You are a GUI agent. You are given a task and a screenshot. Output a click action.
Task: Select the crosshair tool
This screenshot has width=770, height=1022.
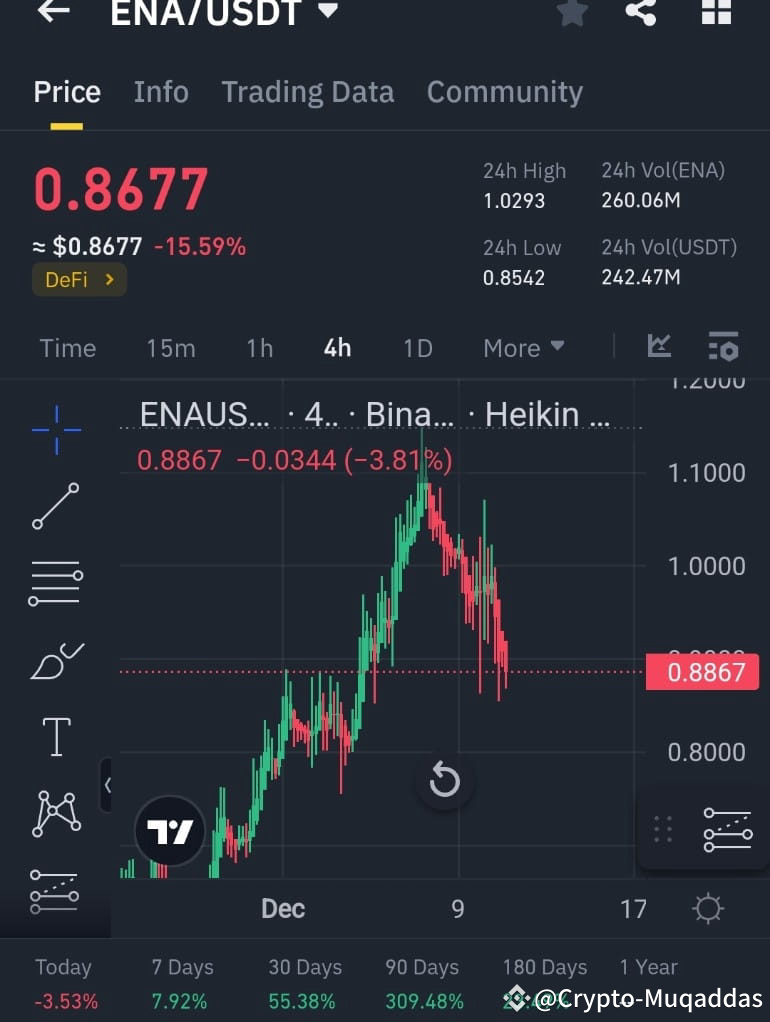tap(56, 428)
